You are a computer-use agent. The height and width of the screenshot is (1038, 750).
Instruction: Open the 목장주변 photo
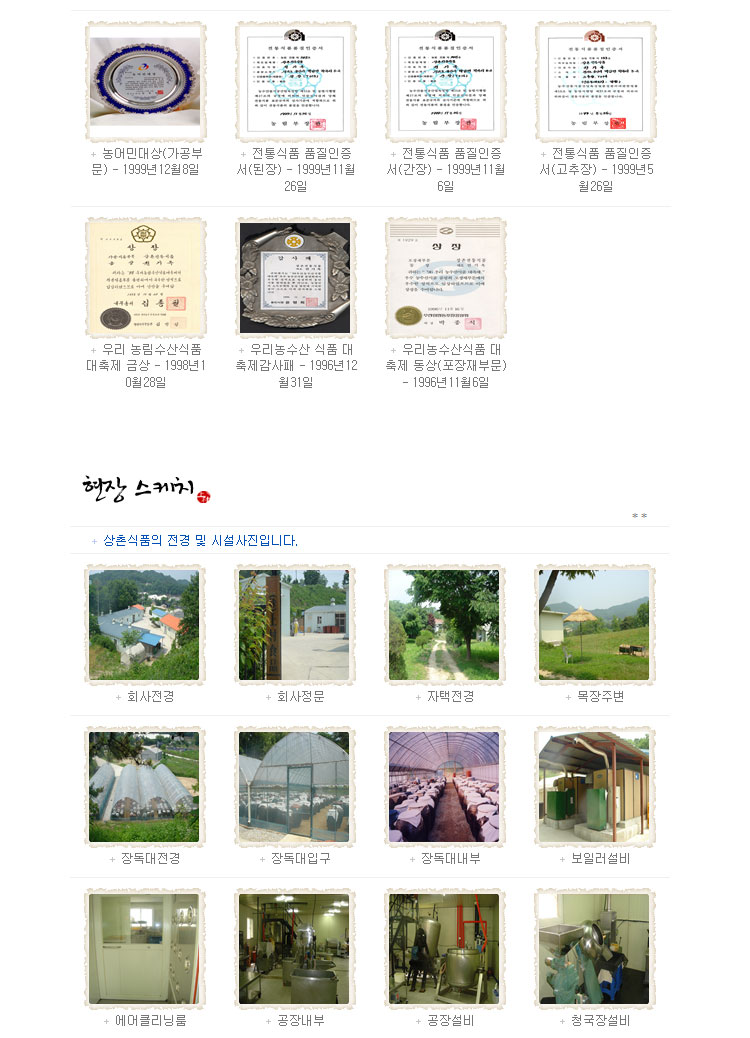[595, 625]
